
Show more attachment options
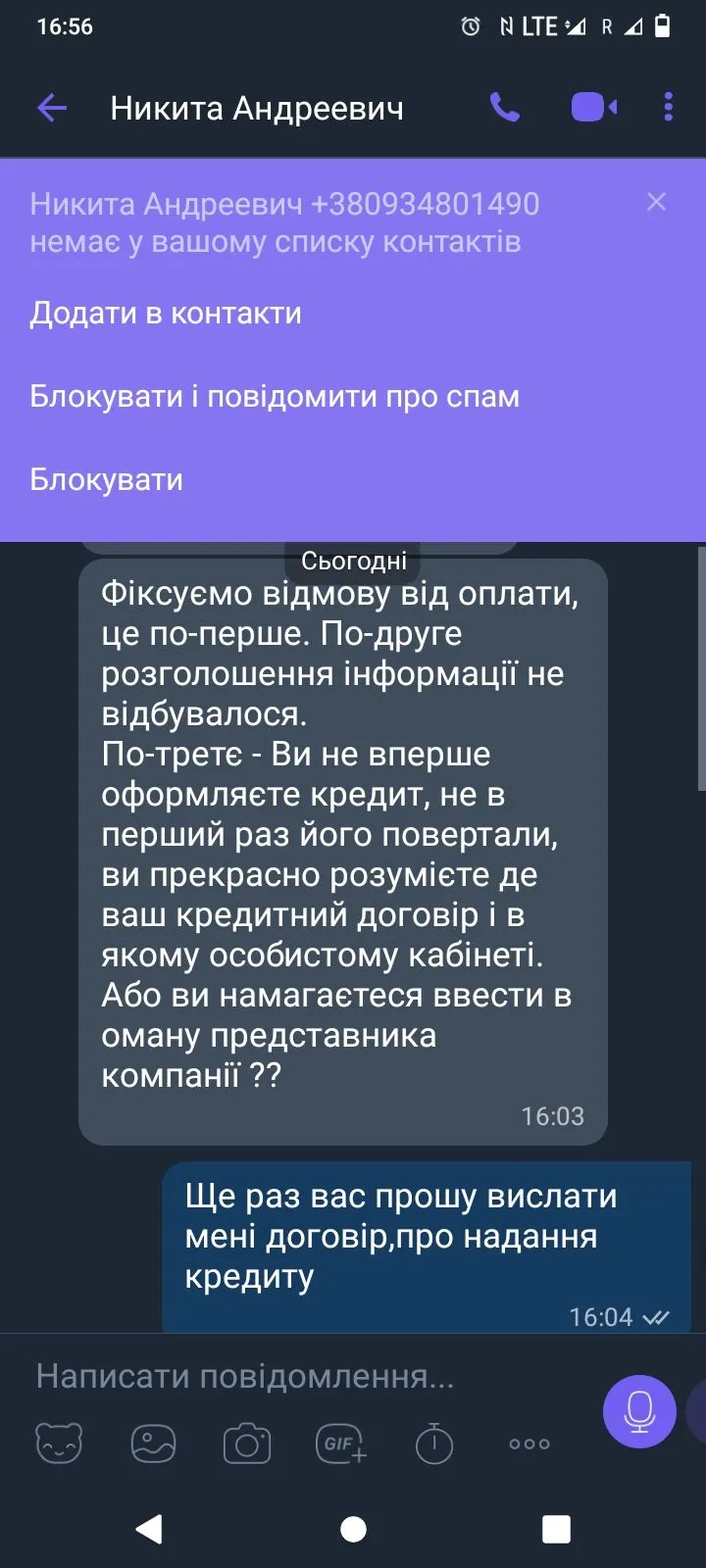529,1444
